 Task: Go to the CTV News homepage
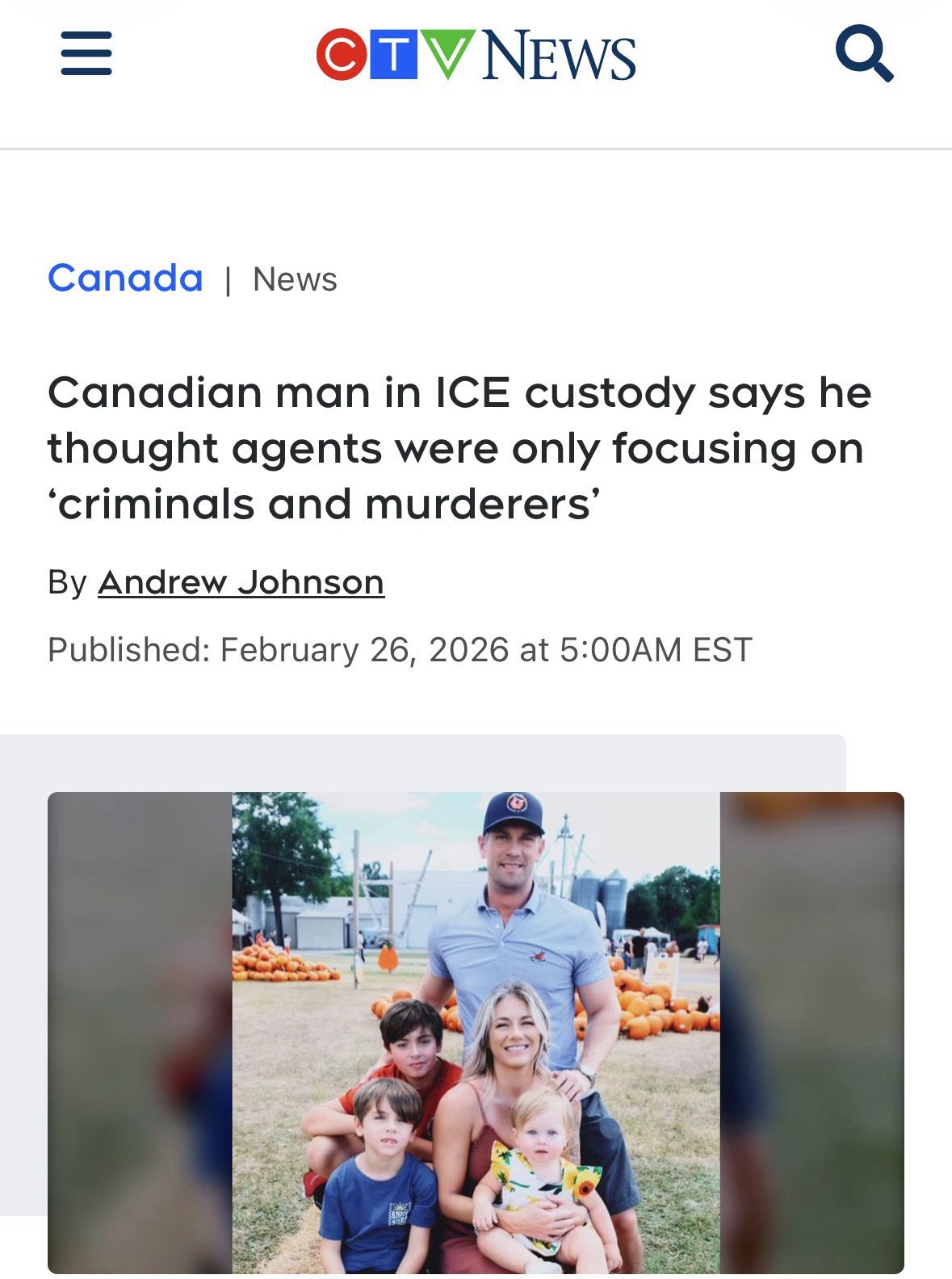(476, 55)
